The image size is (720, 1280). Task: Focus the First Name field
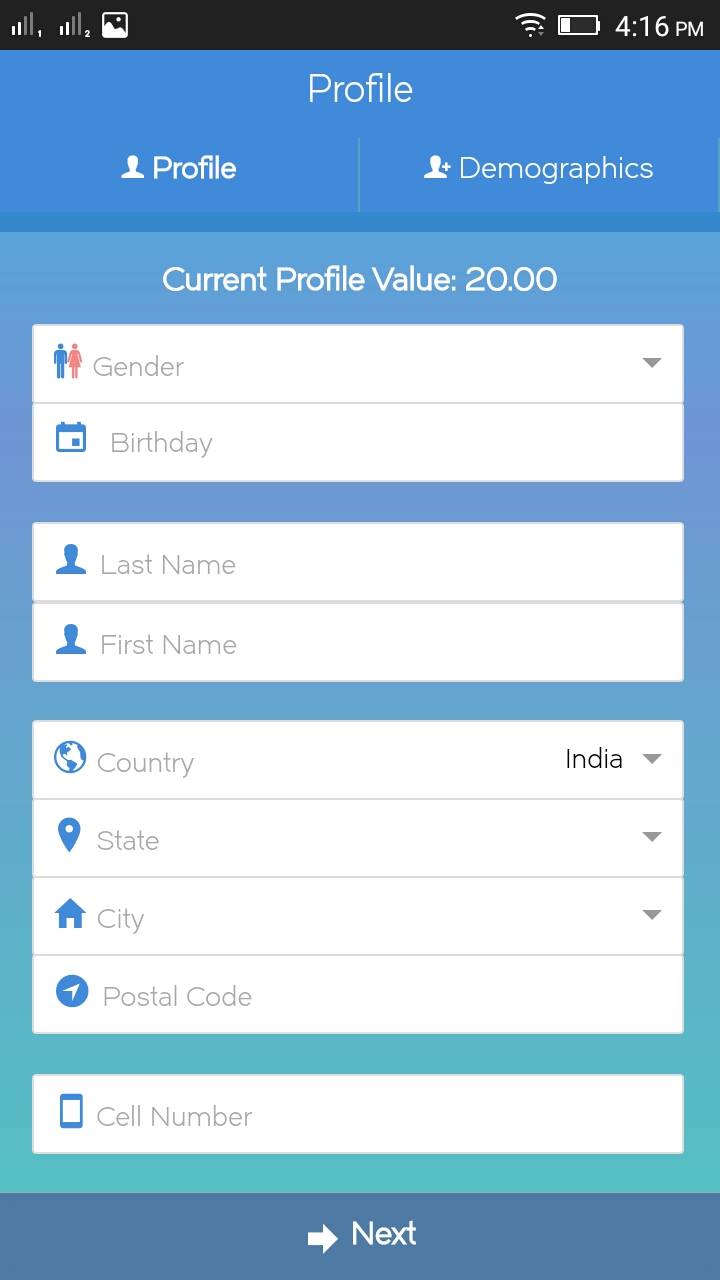[358, 643]
